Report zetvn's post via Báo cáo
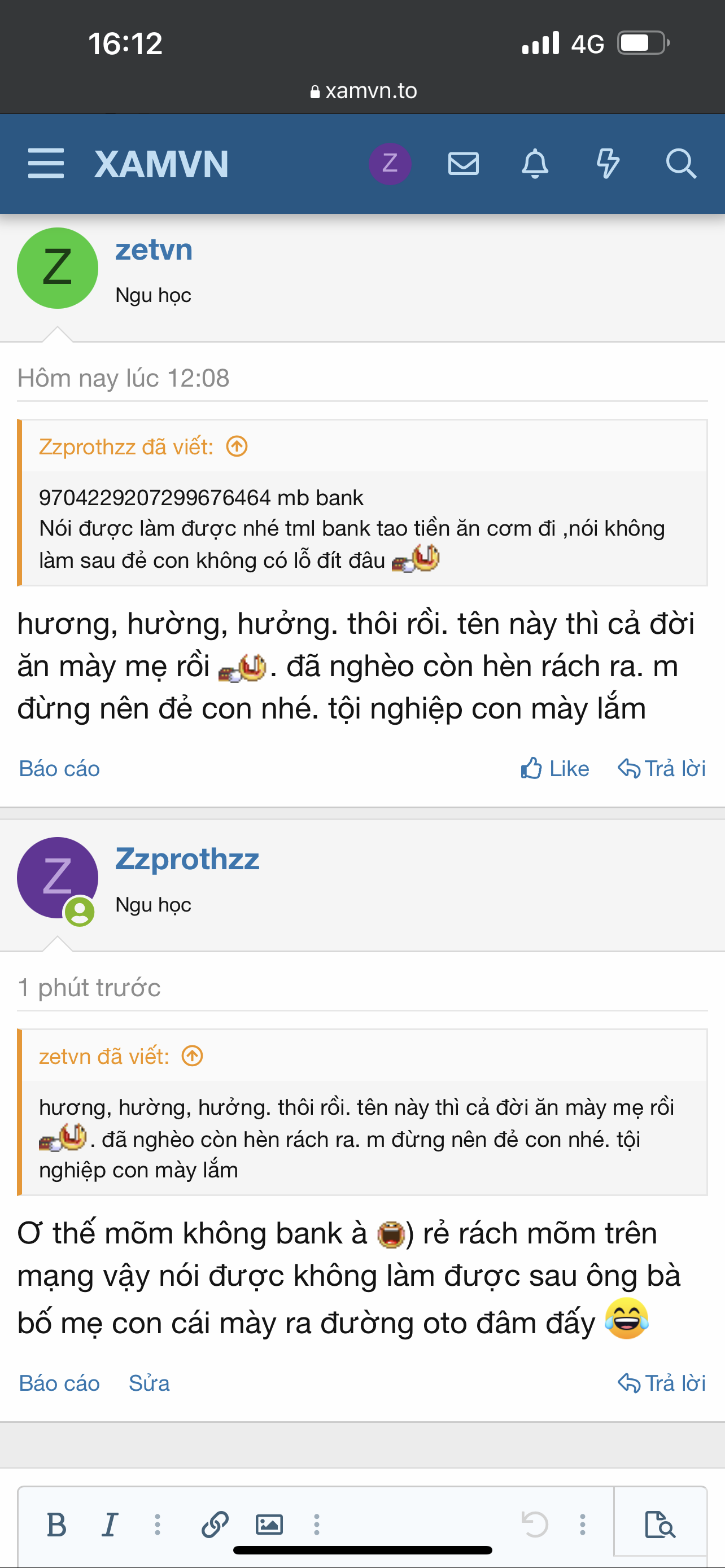 (59, 768)
